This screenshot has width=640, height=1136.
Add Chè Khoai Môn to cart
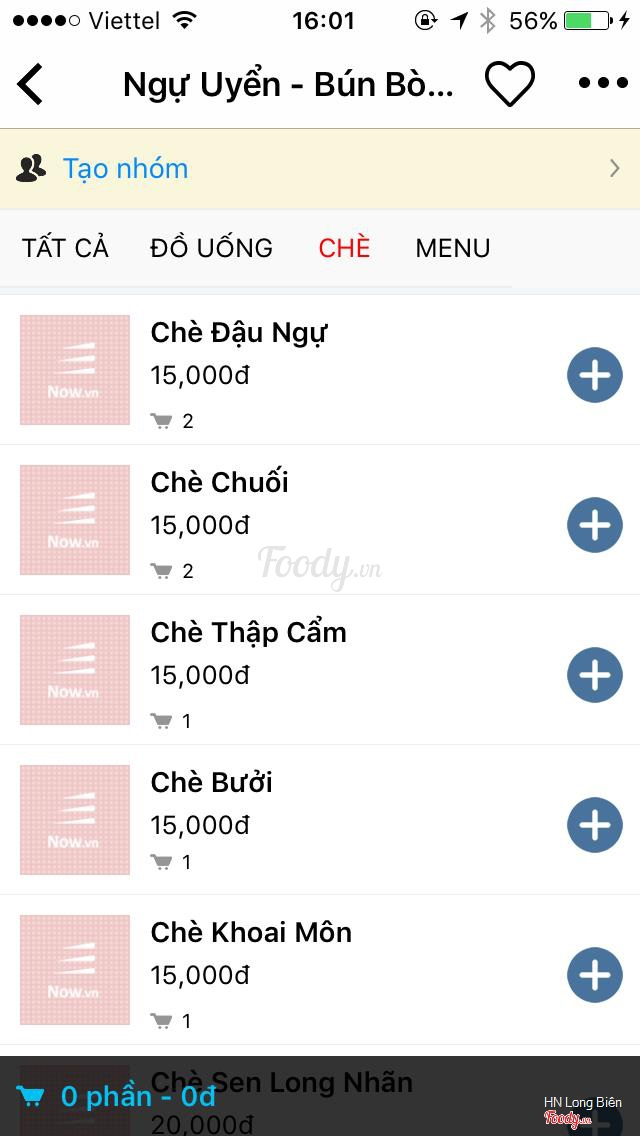click(x=594, y=975)
